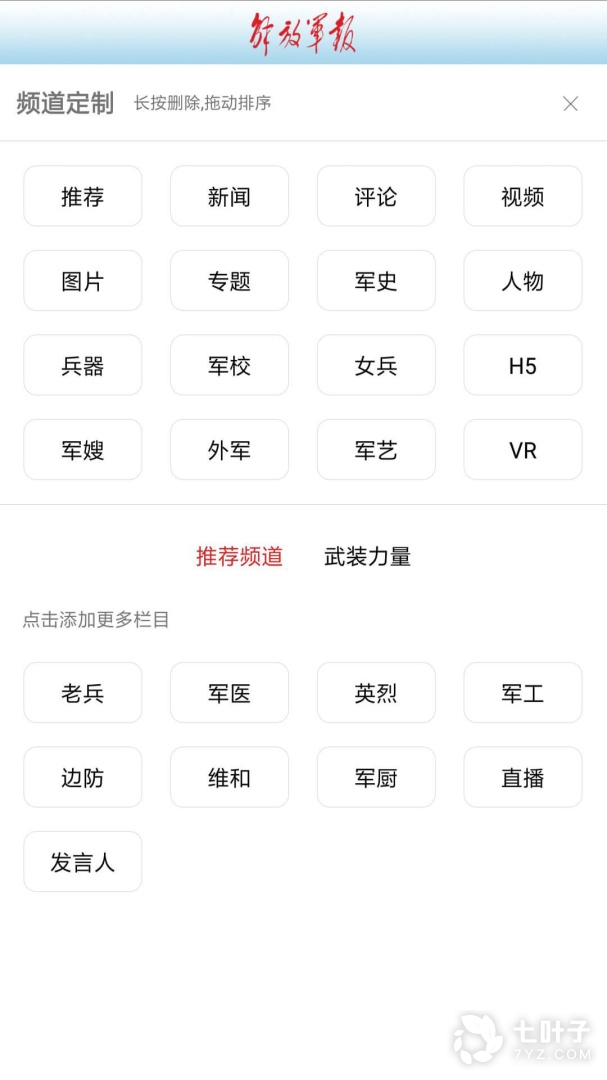Choose the 专题 channel

click(x=229, y=281)
